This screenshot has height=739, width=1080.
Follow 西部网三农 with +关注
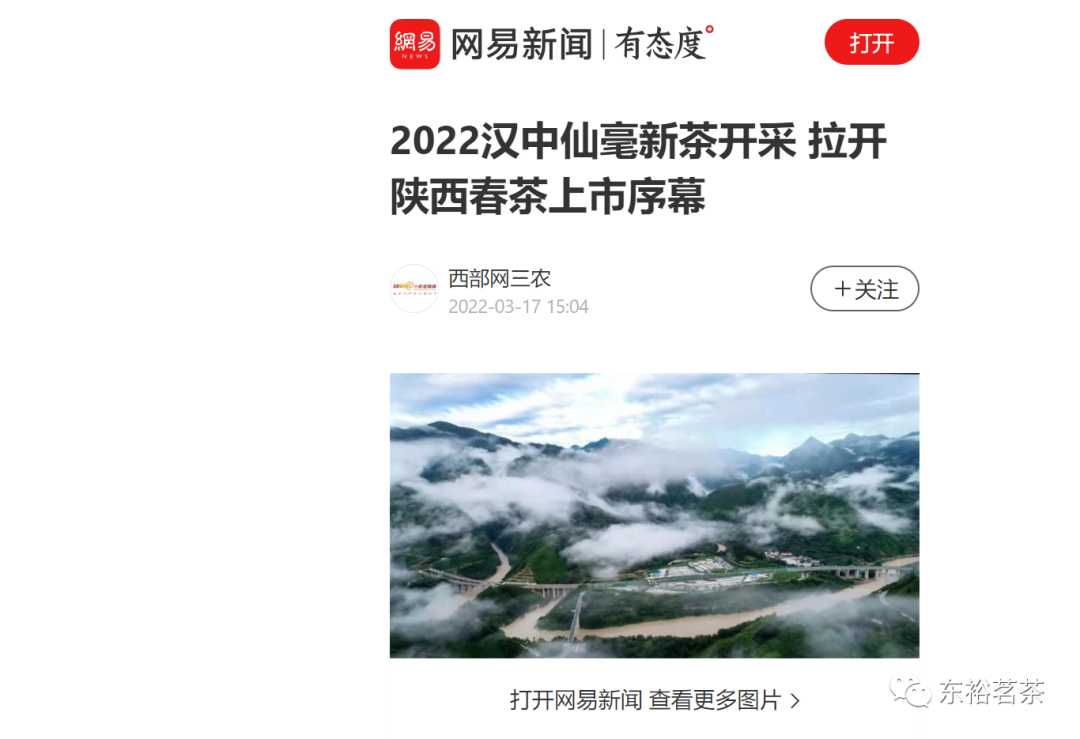(x=864, y=289)
